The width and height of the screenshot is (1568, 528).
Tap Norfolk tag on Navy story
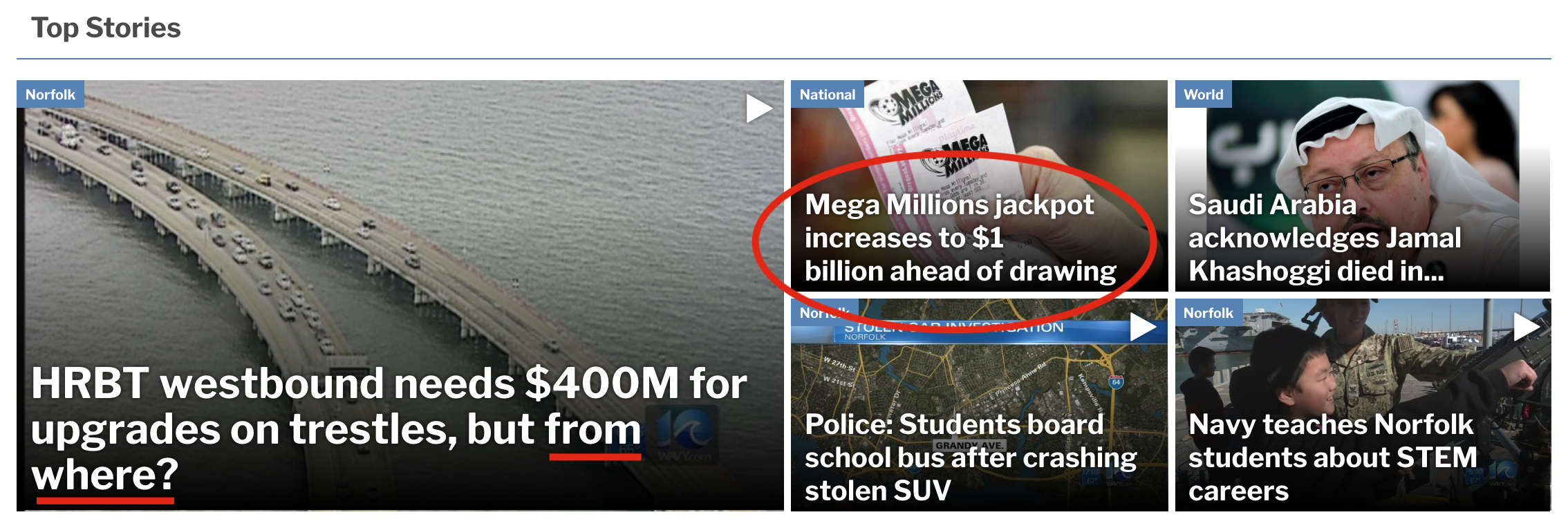pos(1208,313)
